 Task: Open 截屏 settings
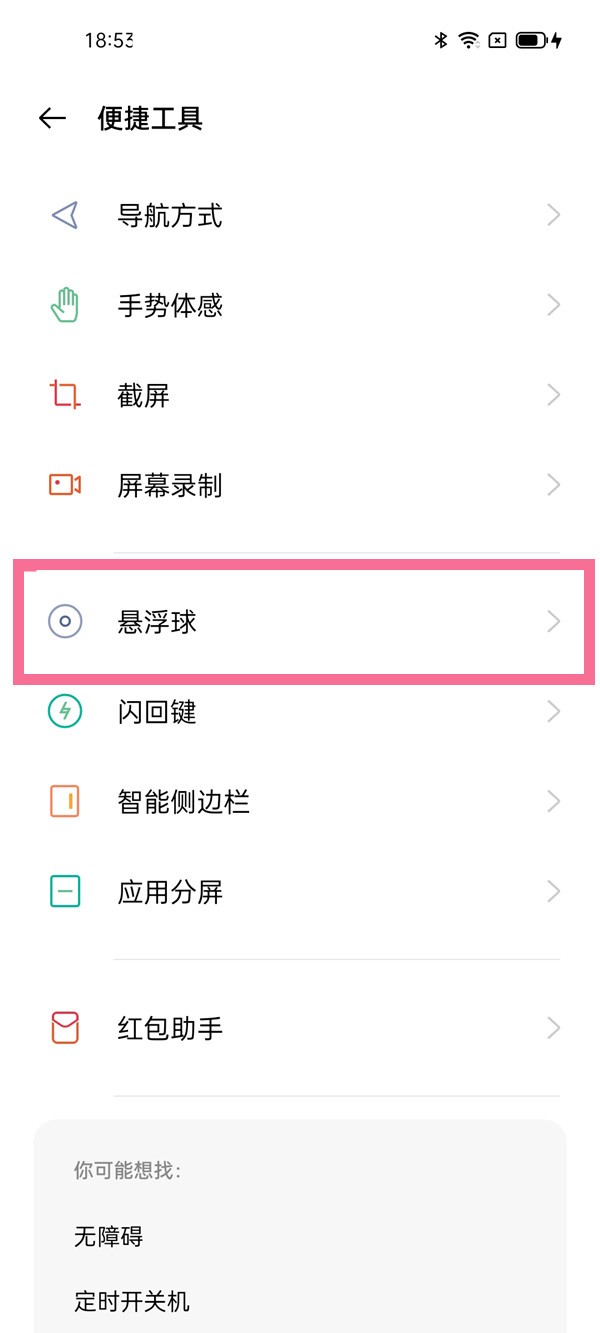click(300, 396)
